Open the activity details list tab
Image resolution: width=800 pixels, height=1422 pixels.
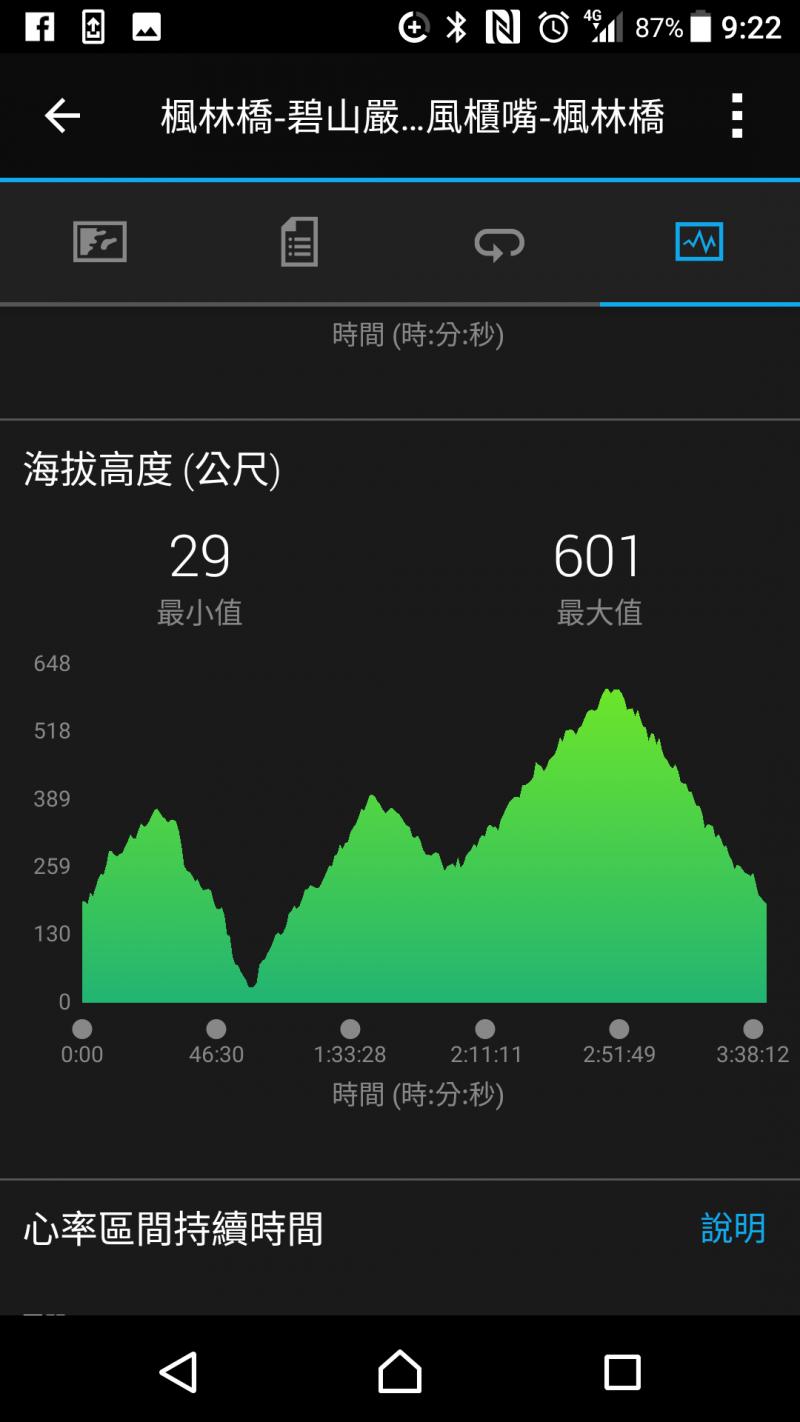tap(299, 242)
